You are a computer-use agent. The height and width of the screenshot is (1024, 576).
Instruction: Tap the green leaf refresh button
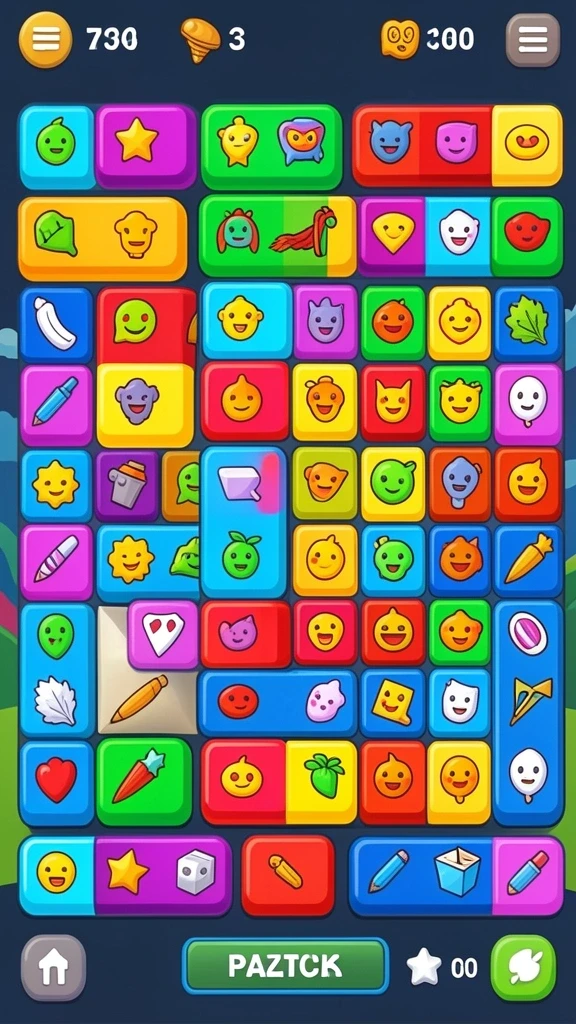coord(524,968)
